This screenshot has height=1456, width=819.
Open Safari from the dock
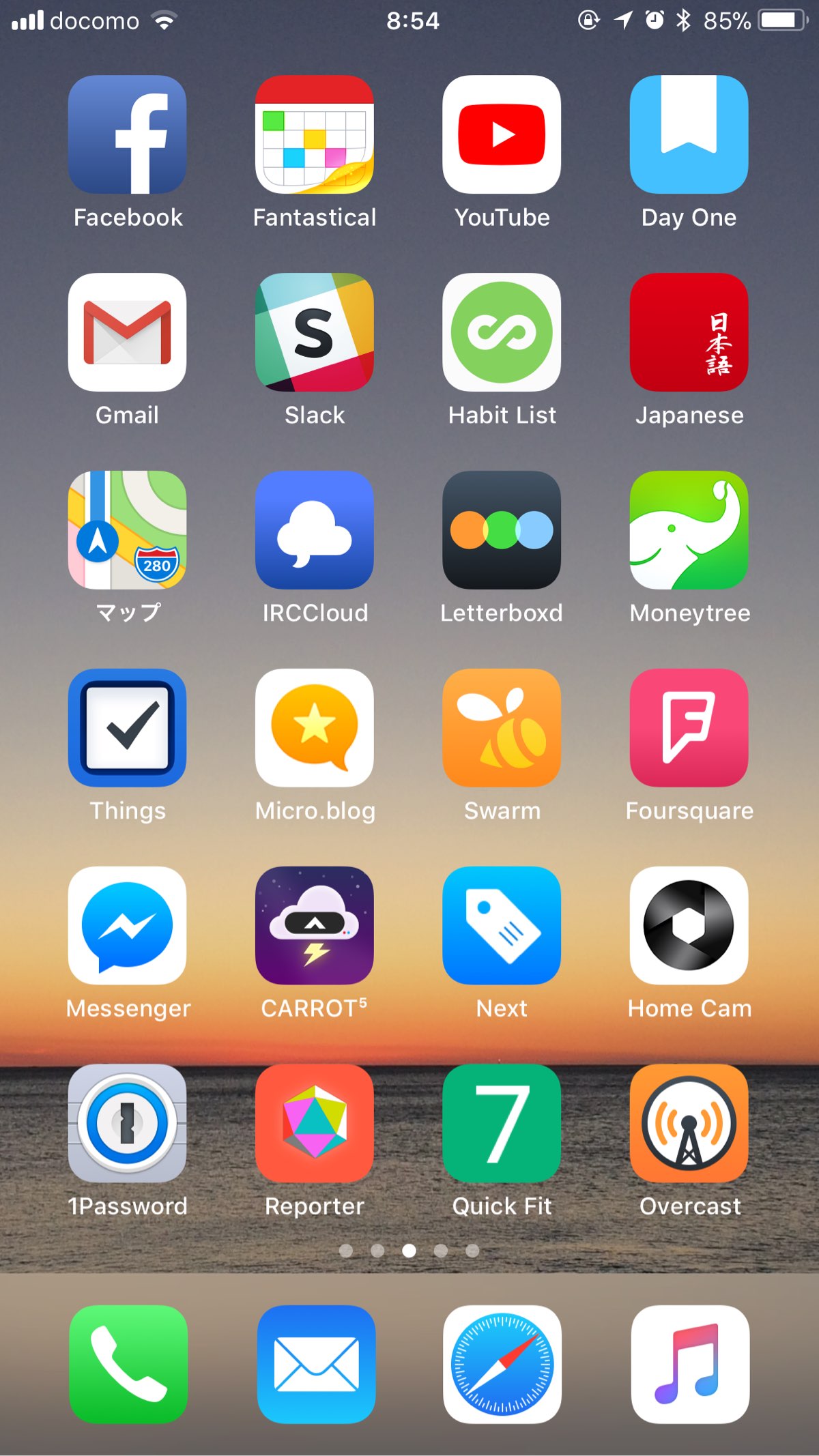(x=502, y=1365)
